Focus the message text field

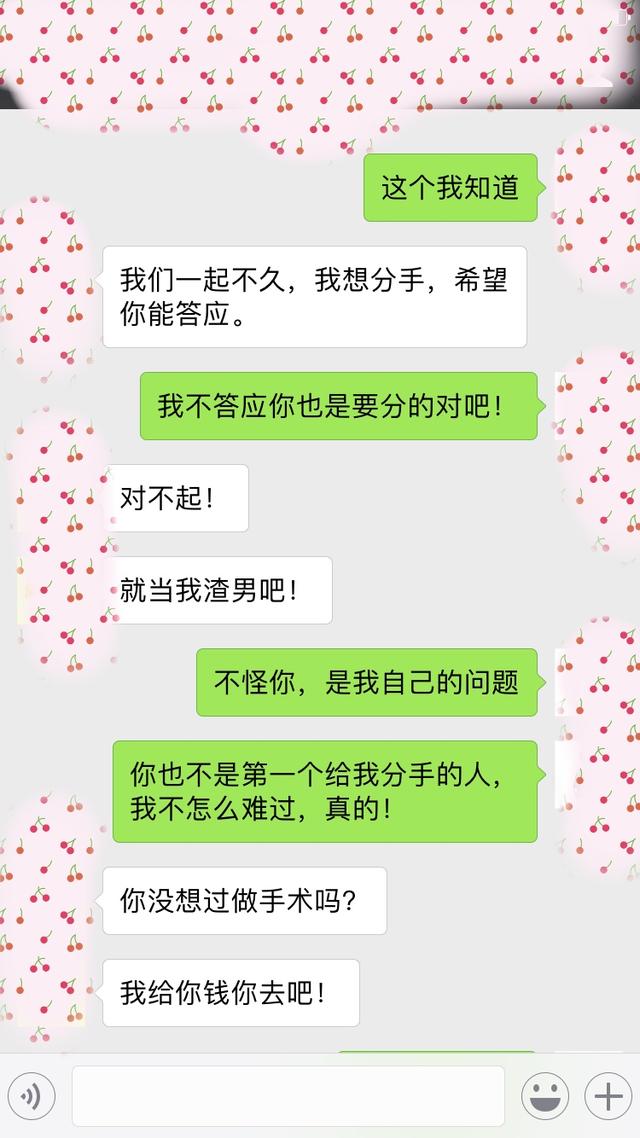click(288, 1096)
